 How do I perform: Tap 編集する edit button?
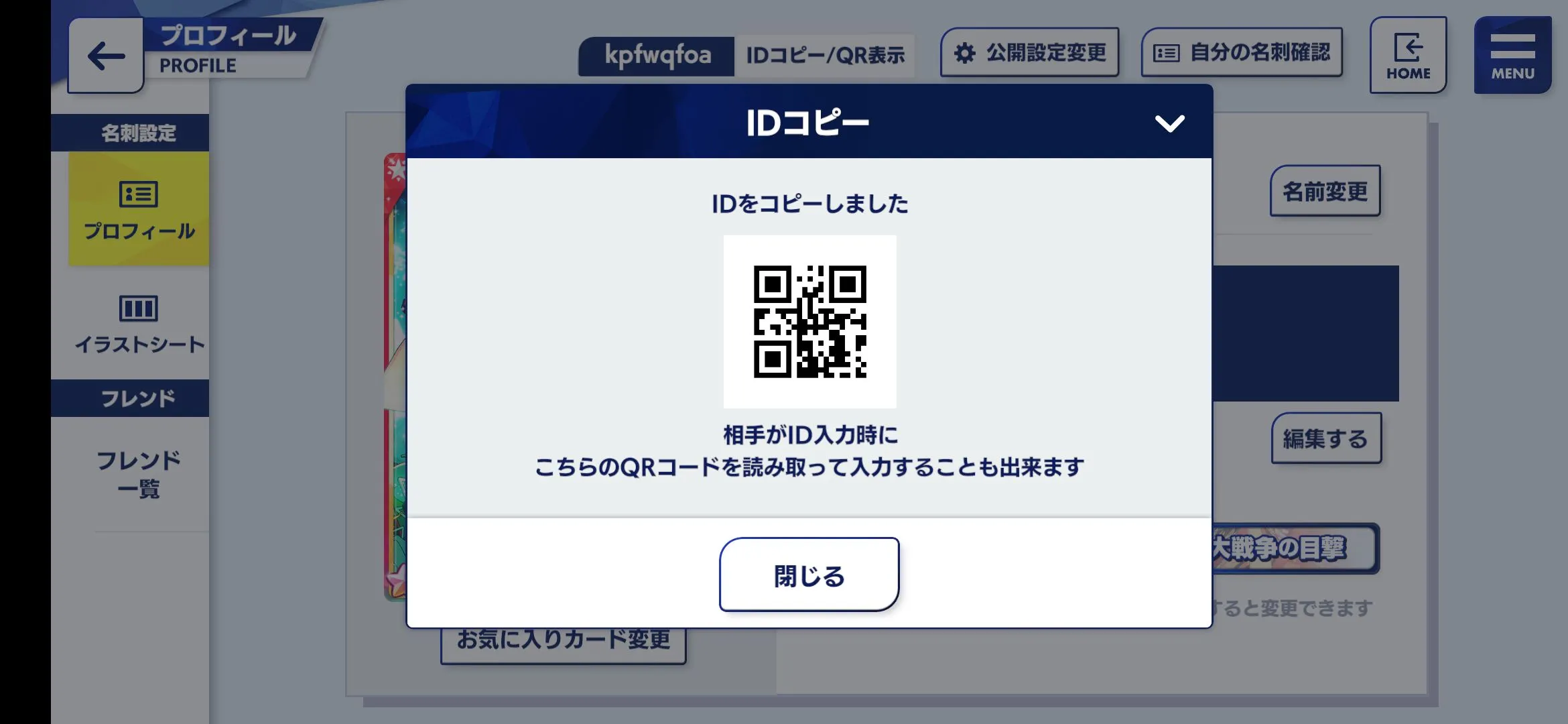[1325, 438]
